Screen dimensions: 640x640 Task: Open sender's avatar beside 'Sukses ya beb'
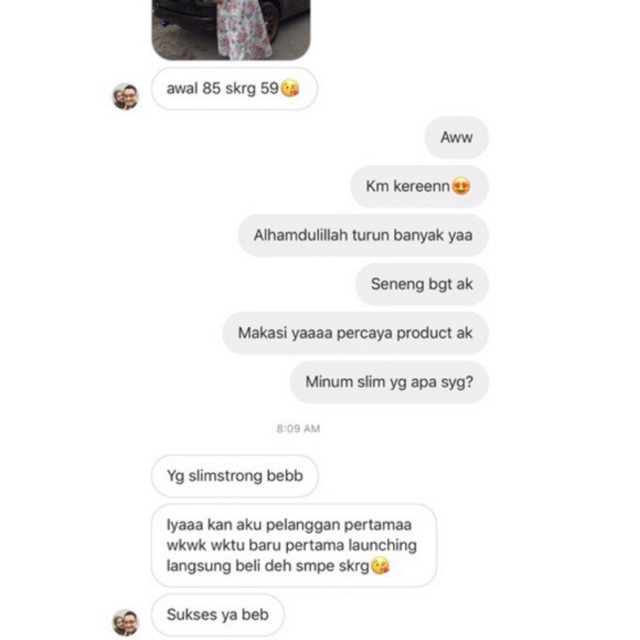click(125, 621)
